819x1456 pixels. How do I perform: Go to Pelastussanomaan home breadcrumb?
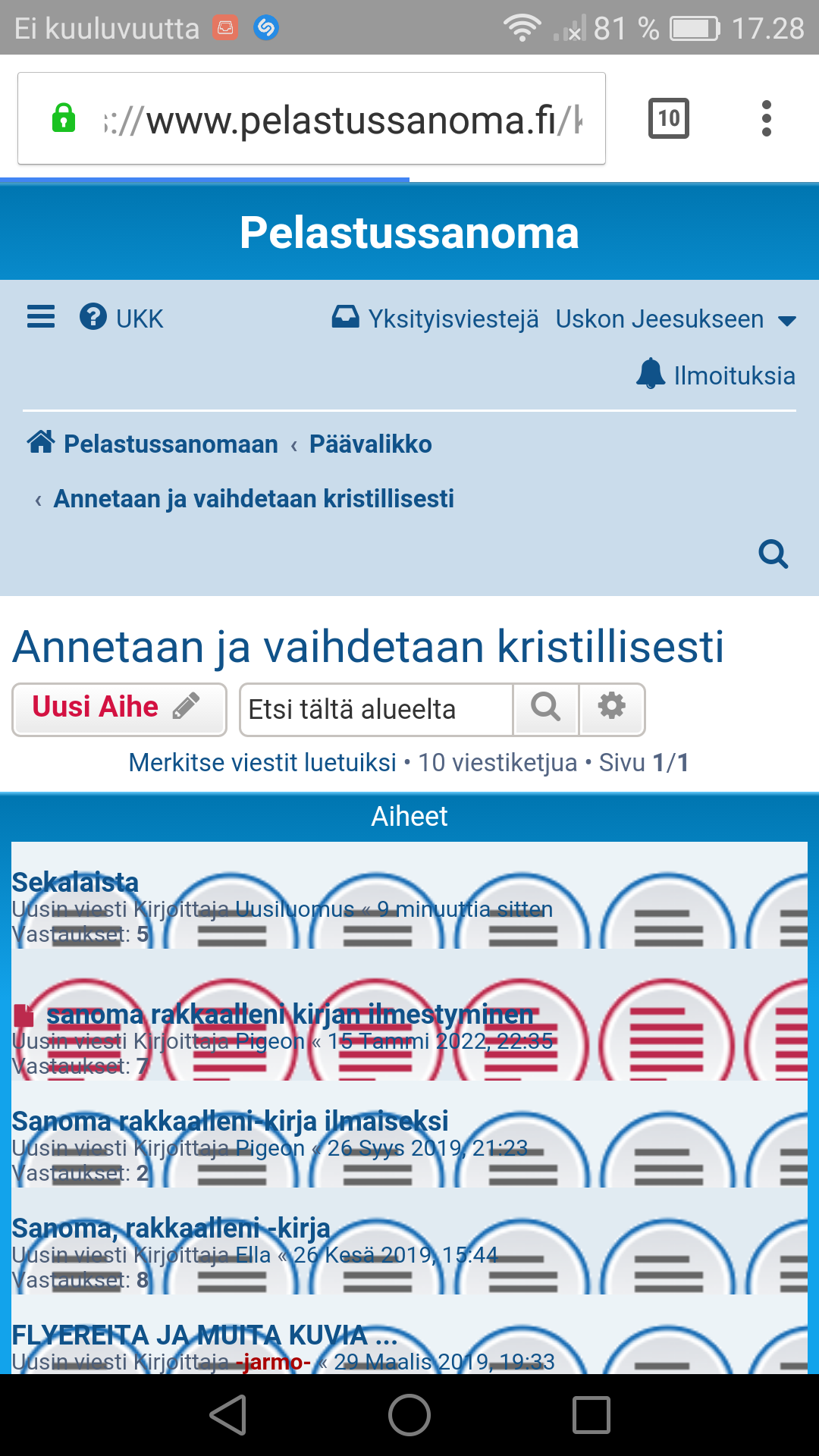pyautogui.click(x=154, y=444)
